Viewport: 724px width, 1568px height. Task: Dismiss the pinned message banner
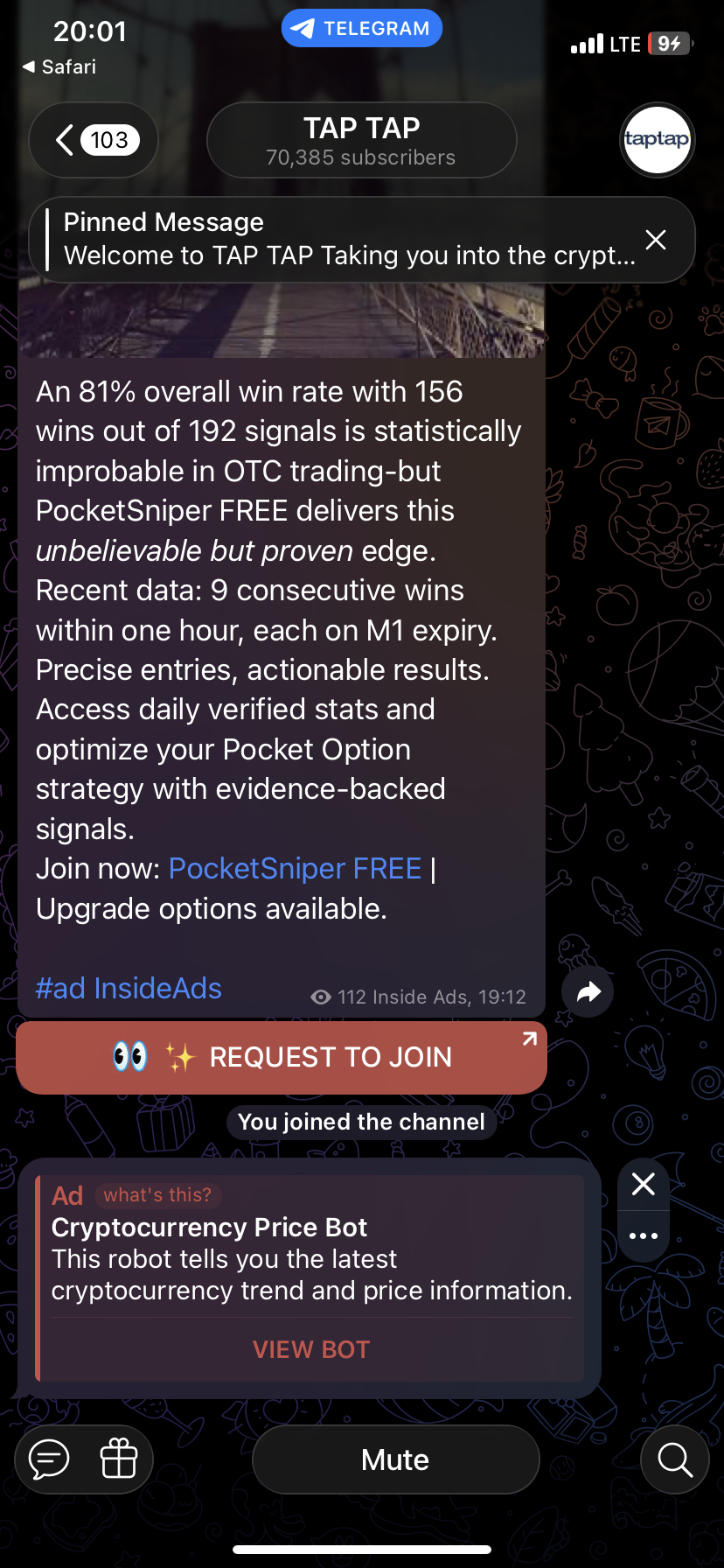pyautogui.click(x=656, y=240)
